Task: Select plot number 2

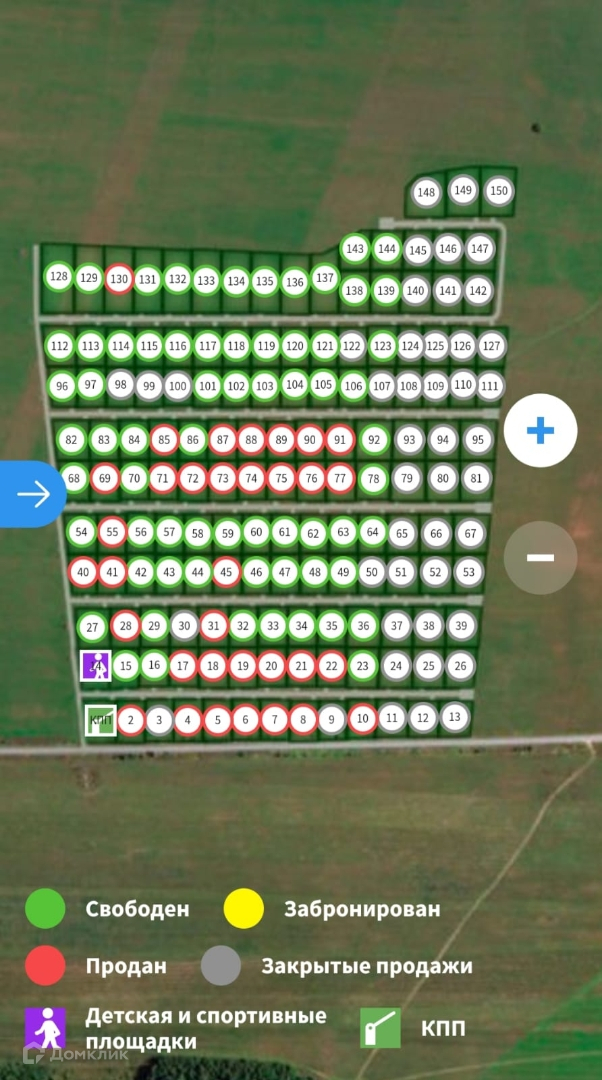Action: 131,719
